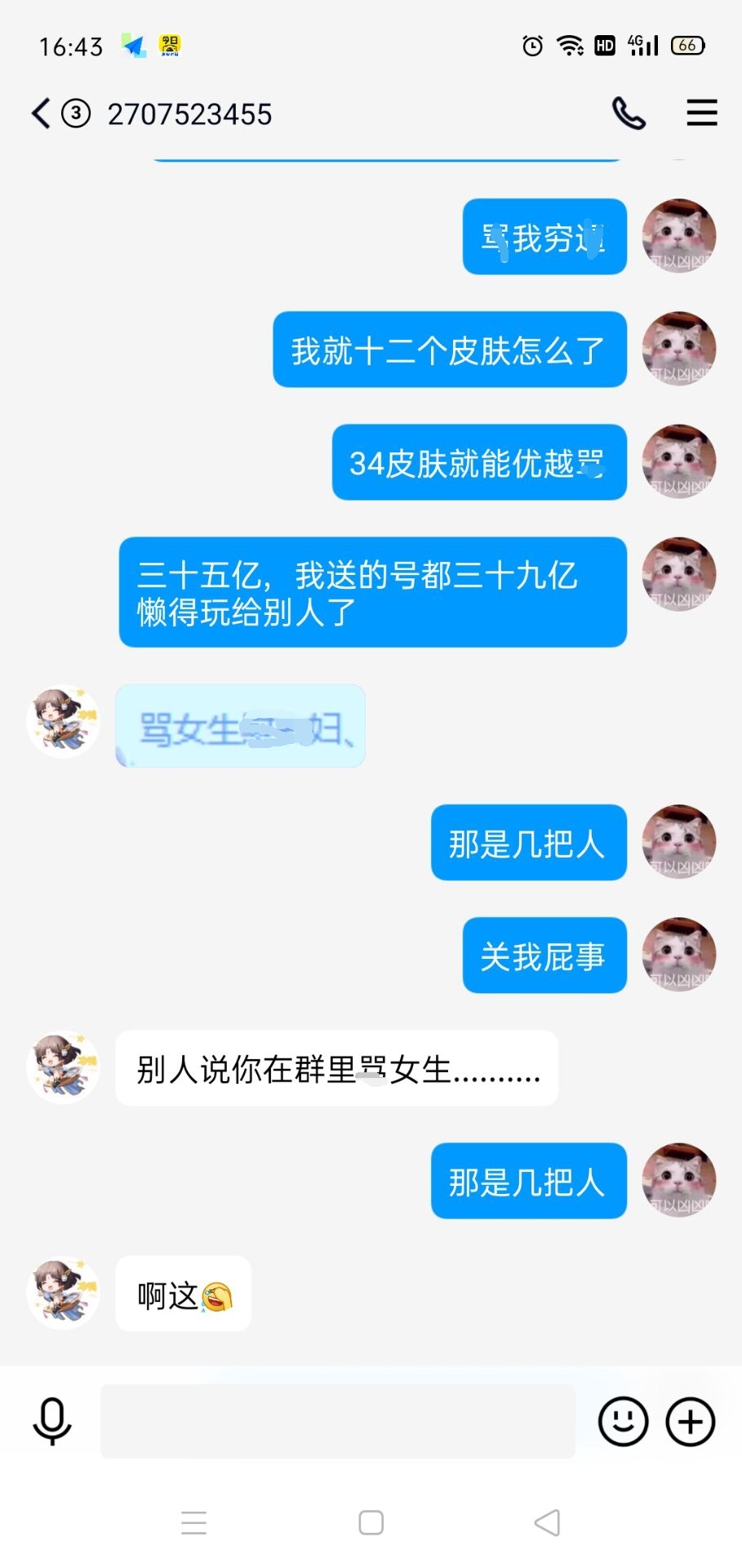742x1568 pixels.
Task: Open the chat menu via hamburger icon
Action: tap(701, 114)
